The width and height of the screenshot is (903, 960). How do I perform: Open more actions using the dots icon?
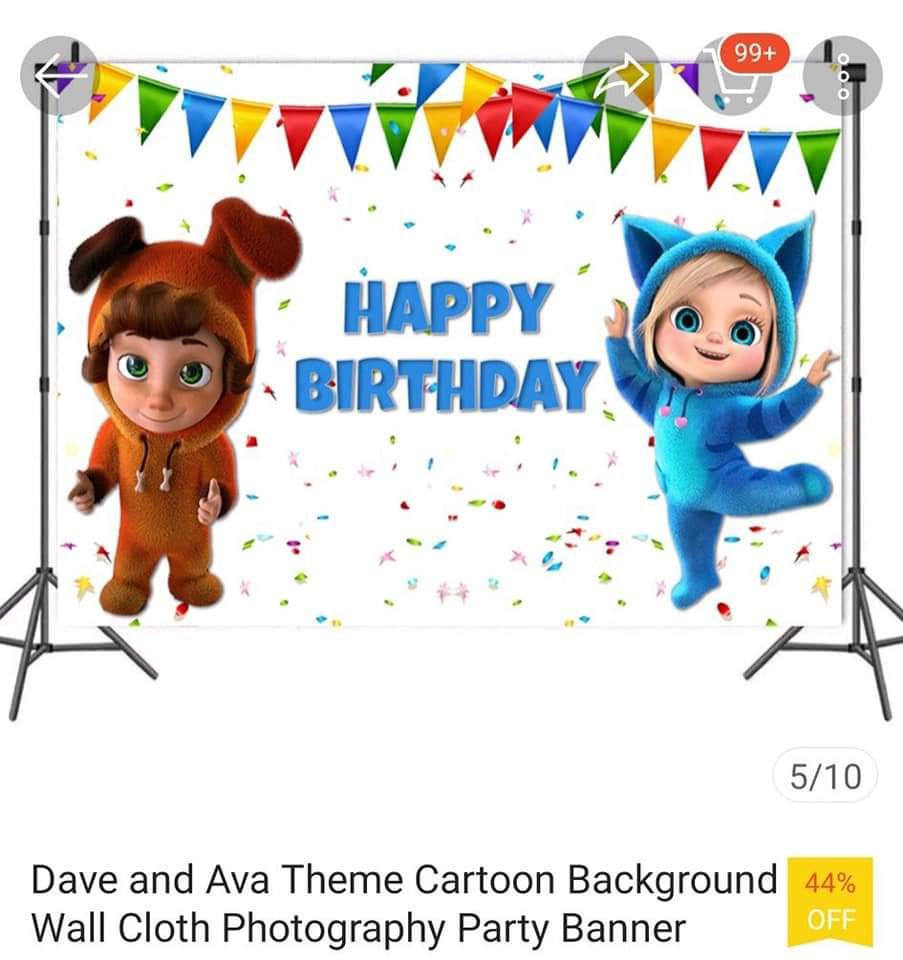pos(843,76)
